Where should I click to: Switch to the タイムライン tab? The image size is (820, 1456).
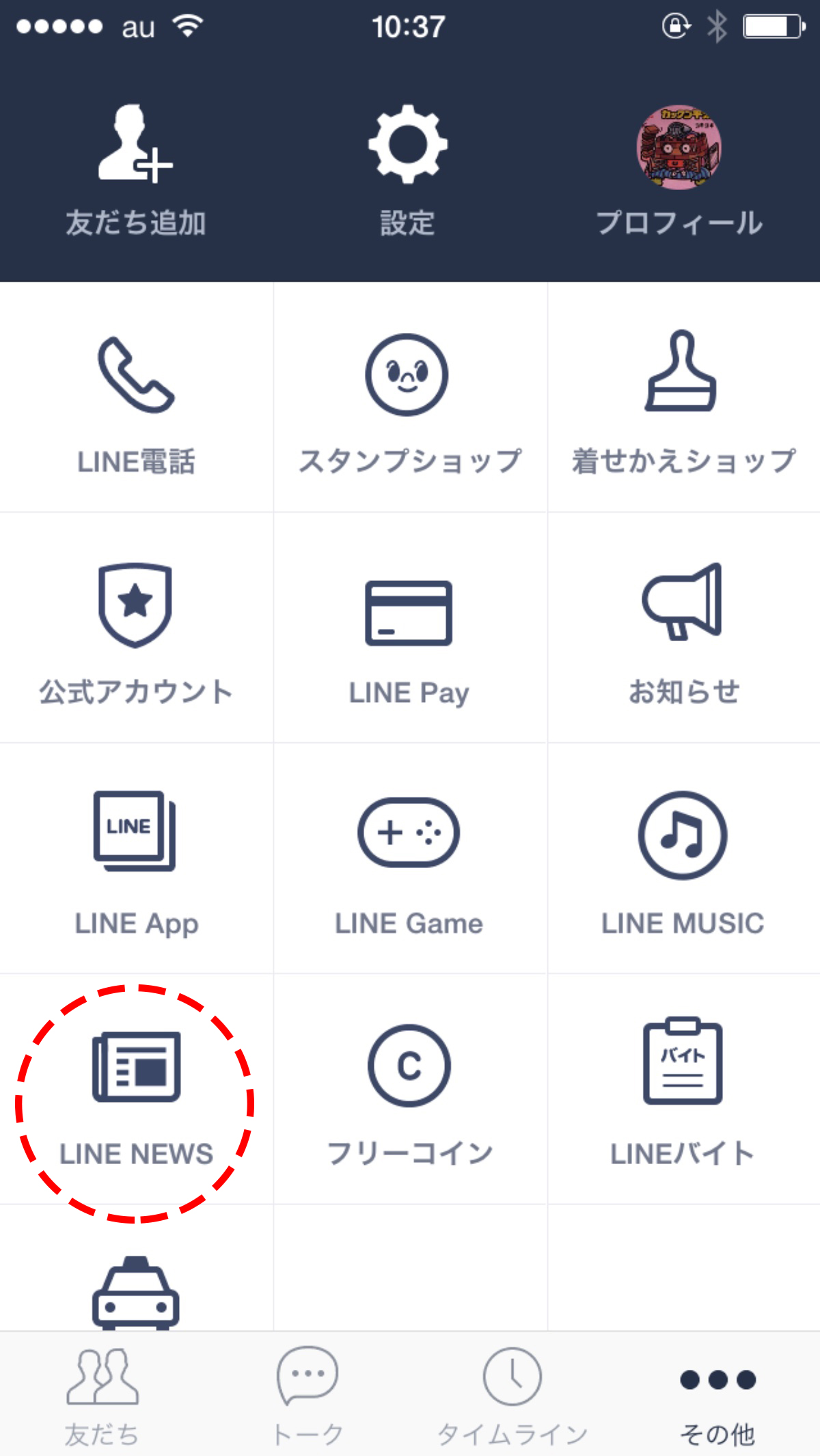click(x=512, y=1394)
